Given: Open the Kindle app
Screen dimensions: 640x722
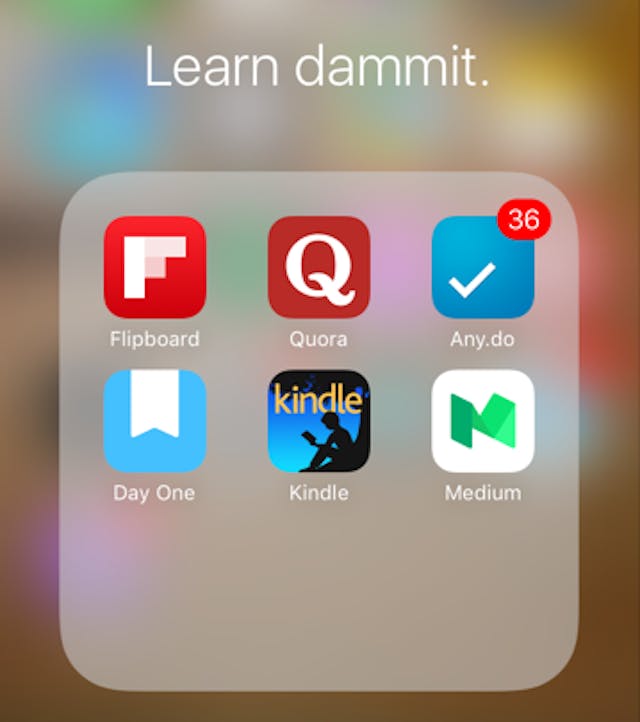Looking at the screenshot, I should (x=319, y=421).
